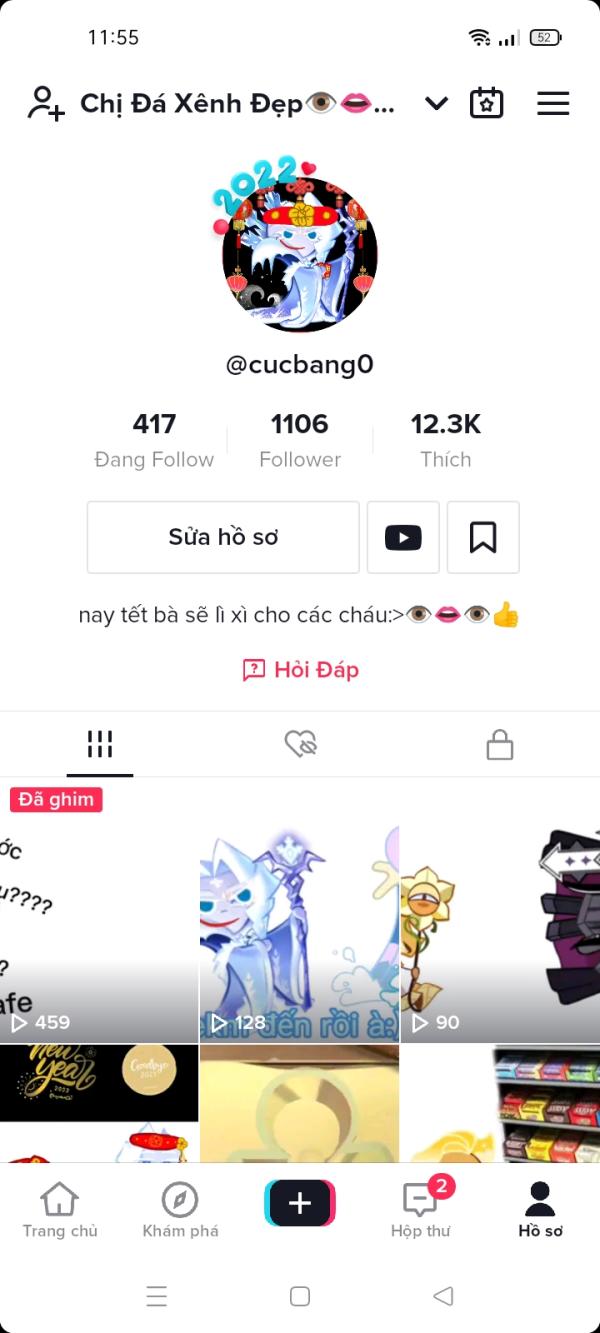Open the video with 128 views
Viewport: 600px width, 1333px height.
point(299,930)
